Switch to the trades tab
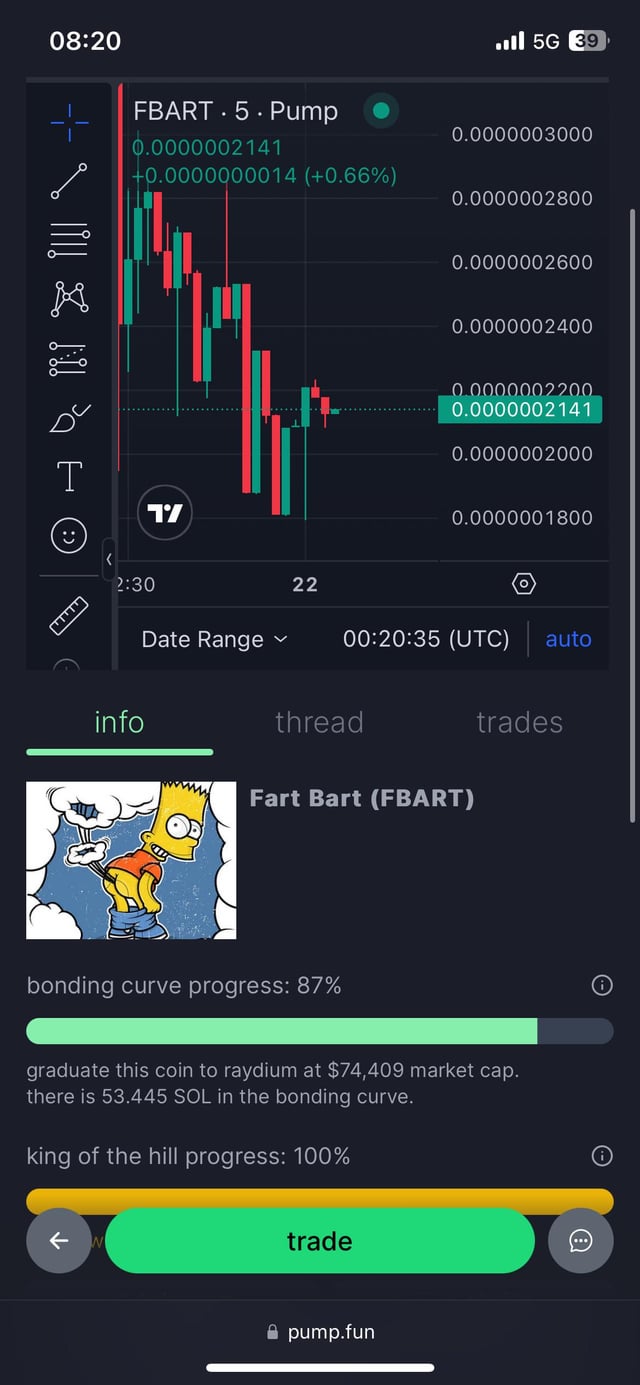This screenshot has height=1385, width=640. 519,722
